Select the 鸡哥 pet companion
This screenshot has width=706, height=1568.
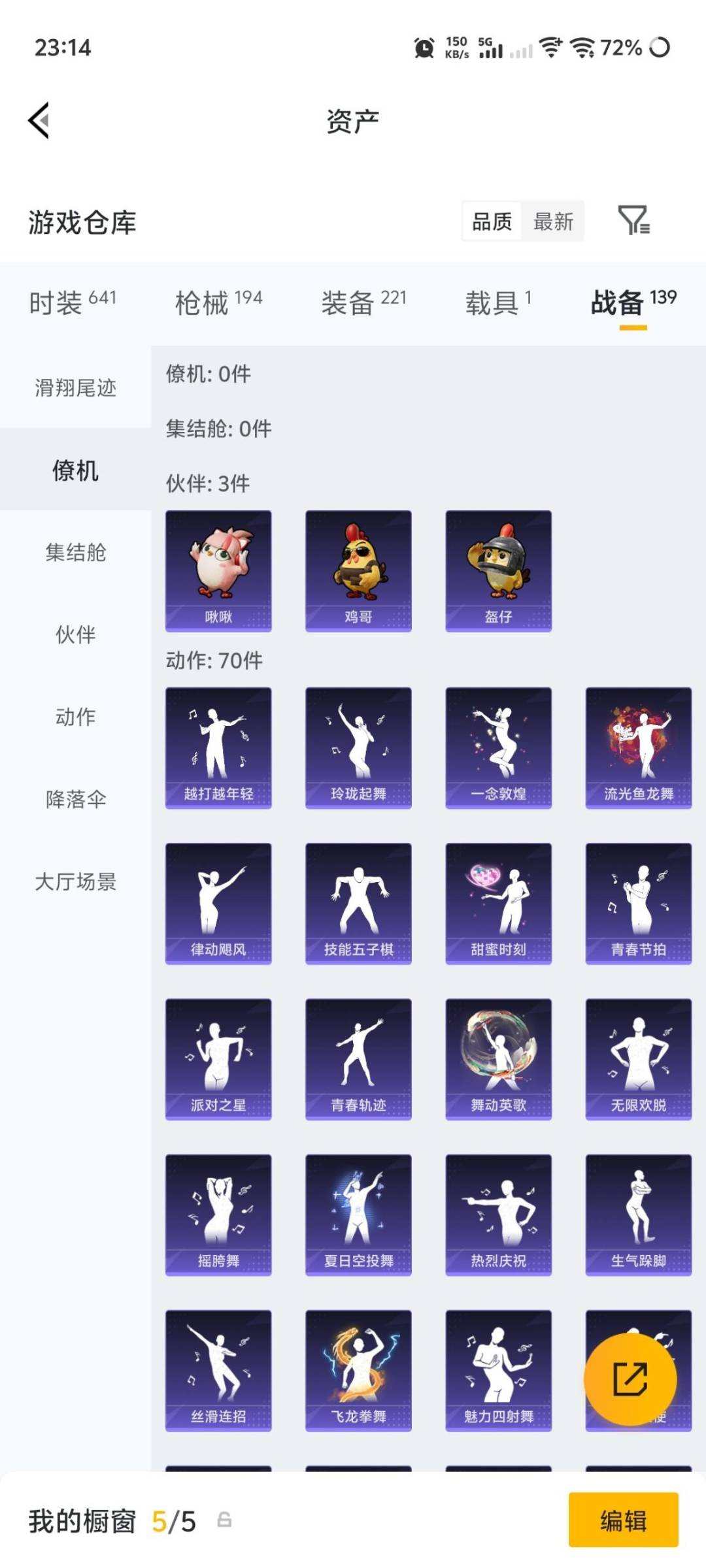point(358,570)
